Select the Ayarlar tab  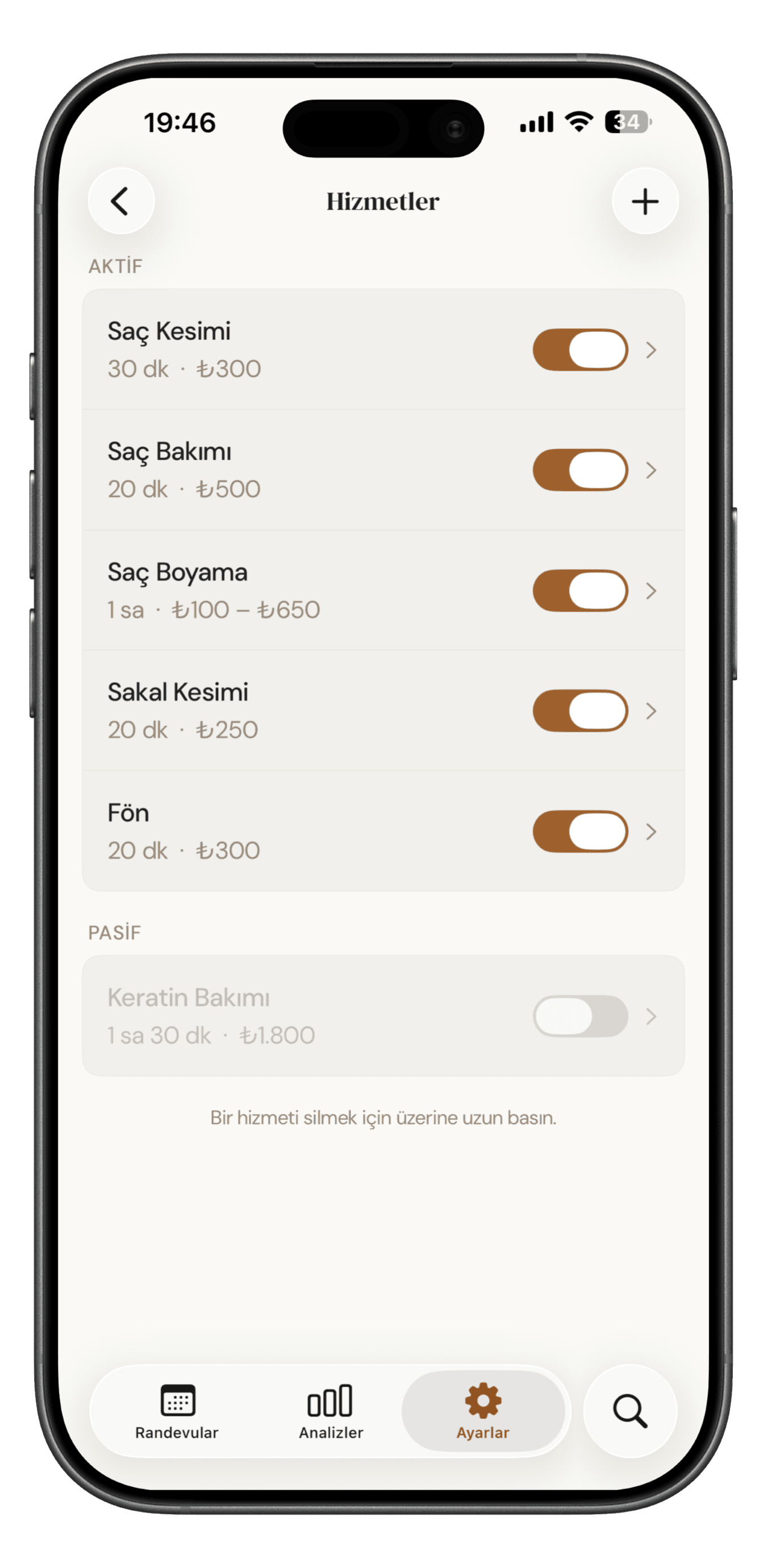tap(483, 1411)
